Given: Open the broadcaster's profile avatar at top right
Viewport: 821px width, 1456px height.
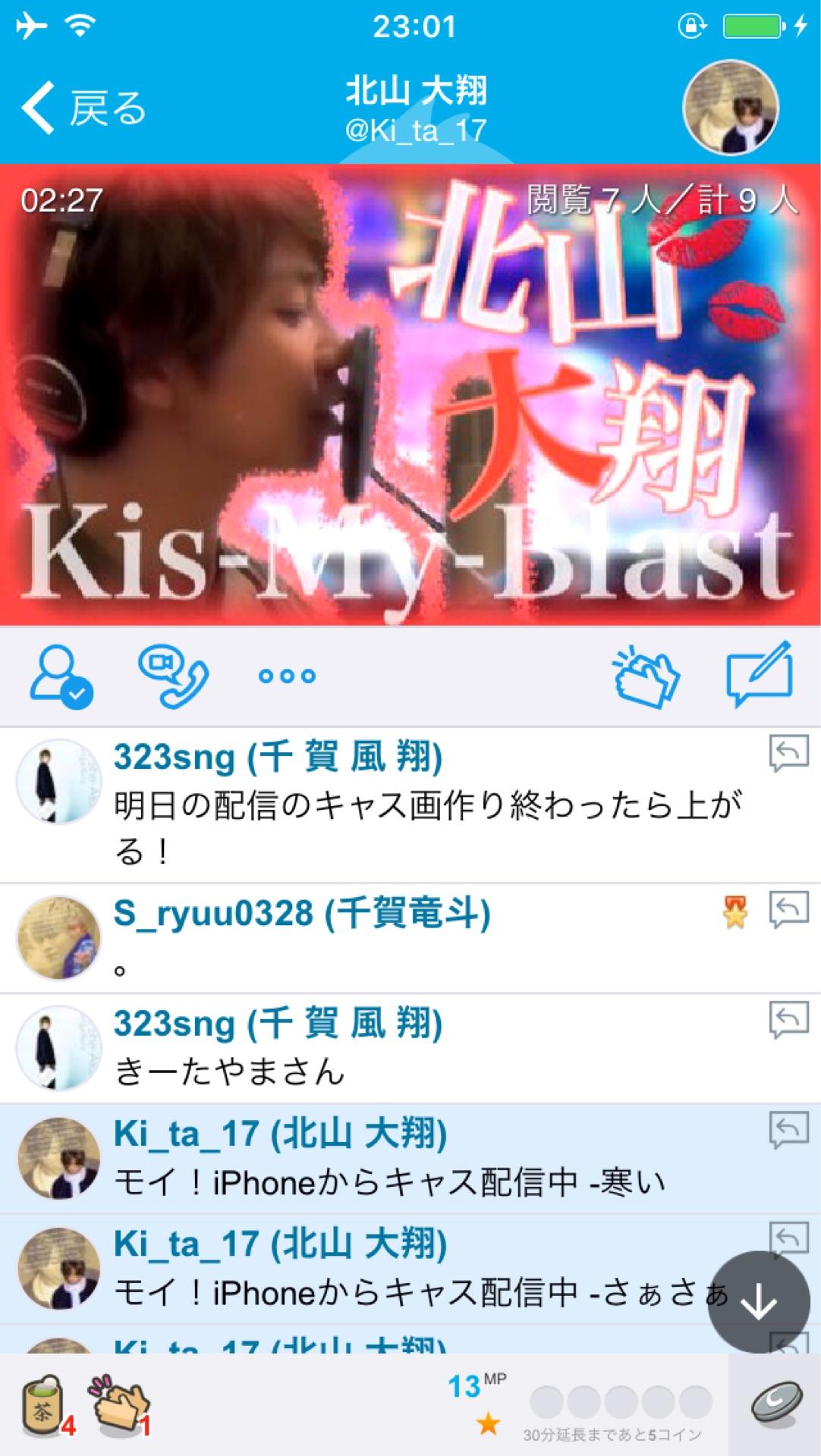Looking at the screenshot, I should 730,108.
